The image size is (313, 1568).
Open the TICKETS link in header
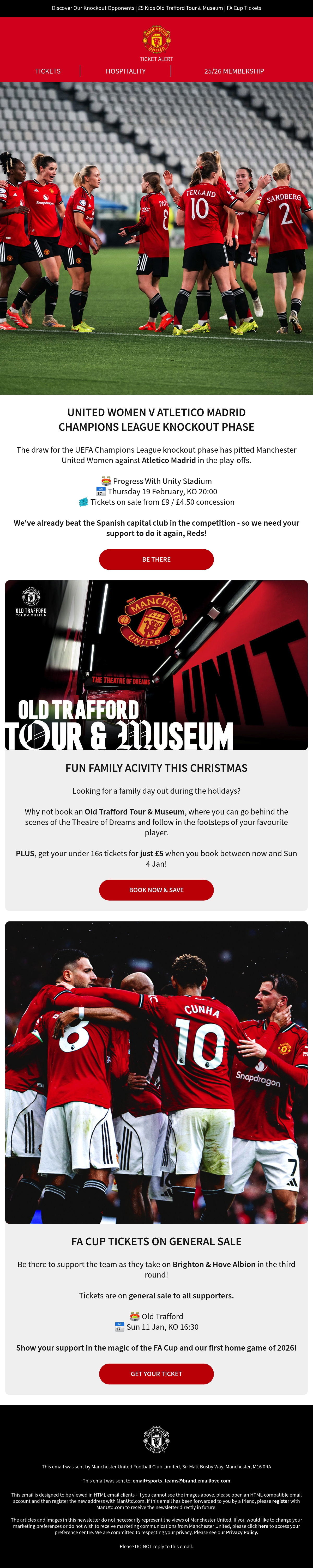coord(47,71)
